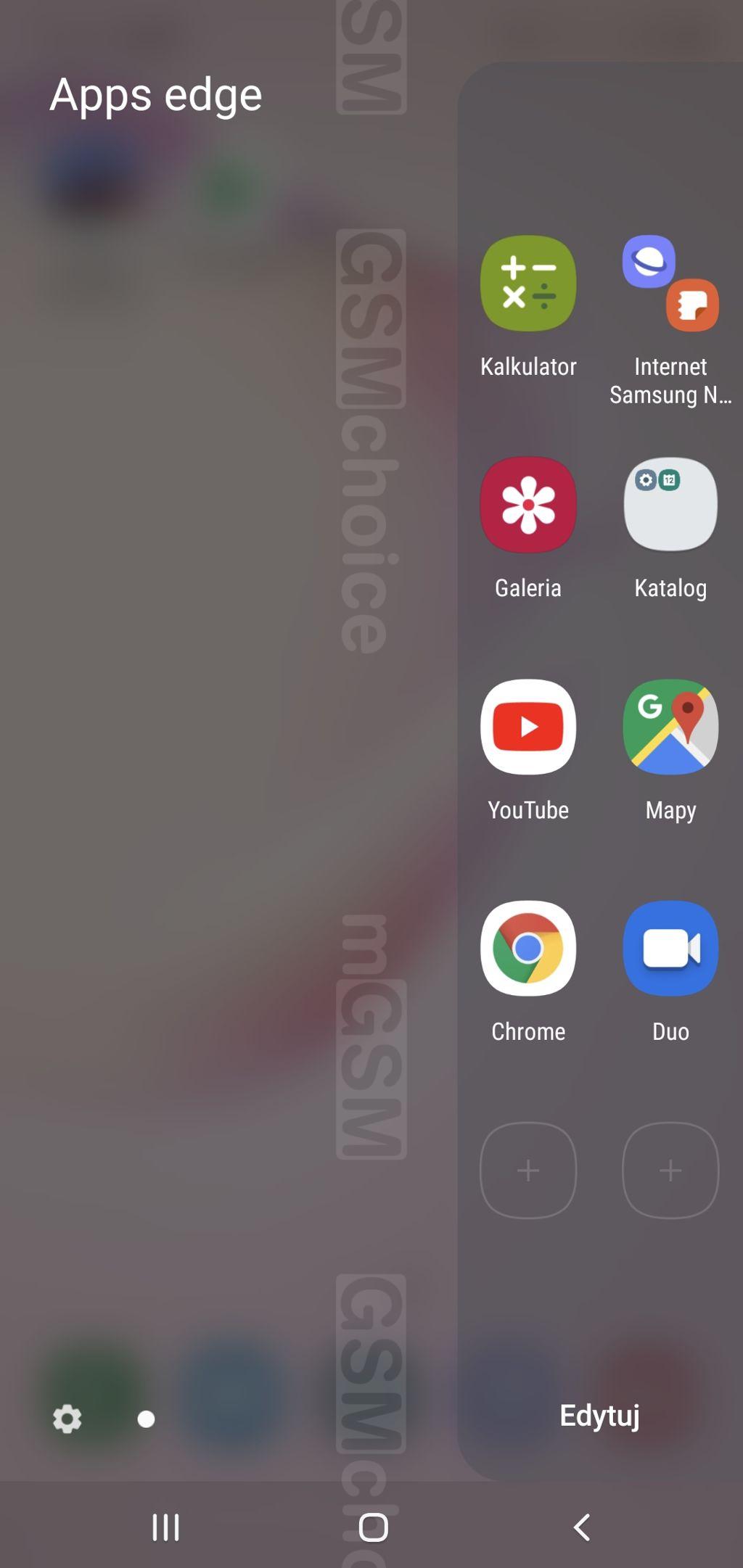
Task: Open edge panel settings via gear icon
Action: click(x=67, y=1419)
